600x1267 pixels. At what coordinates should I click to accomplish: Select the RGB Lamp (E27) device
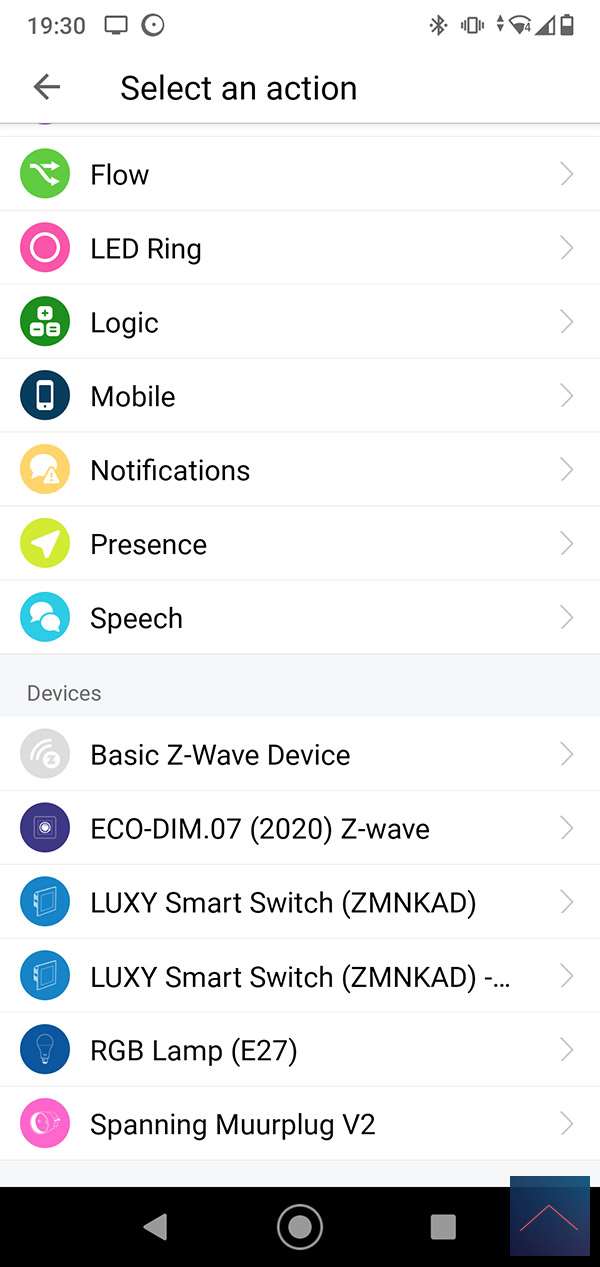(300, 1051)
